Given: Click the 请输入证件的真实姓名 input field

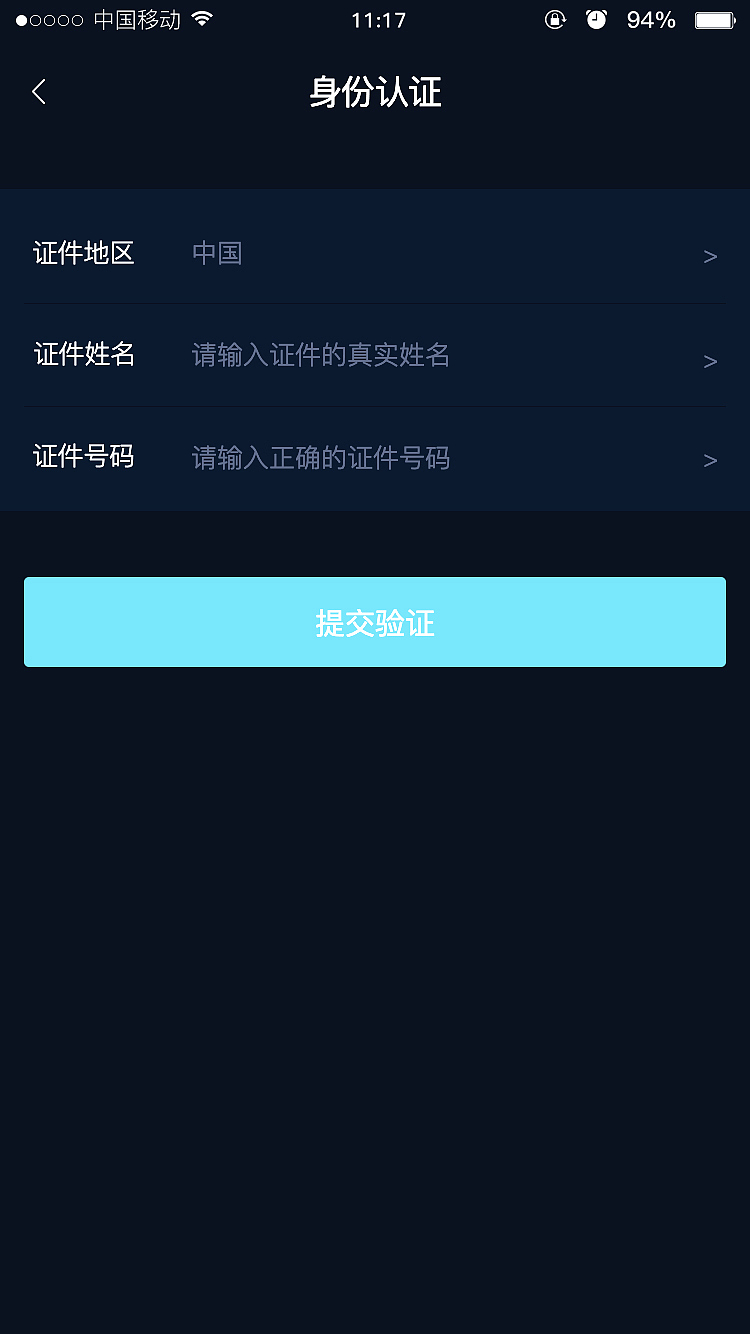Looking at the screenshot, I should pyautogui.click(x=319, y=355).
